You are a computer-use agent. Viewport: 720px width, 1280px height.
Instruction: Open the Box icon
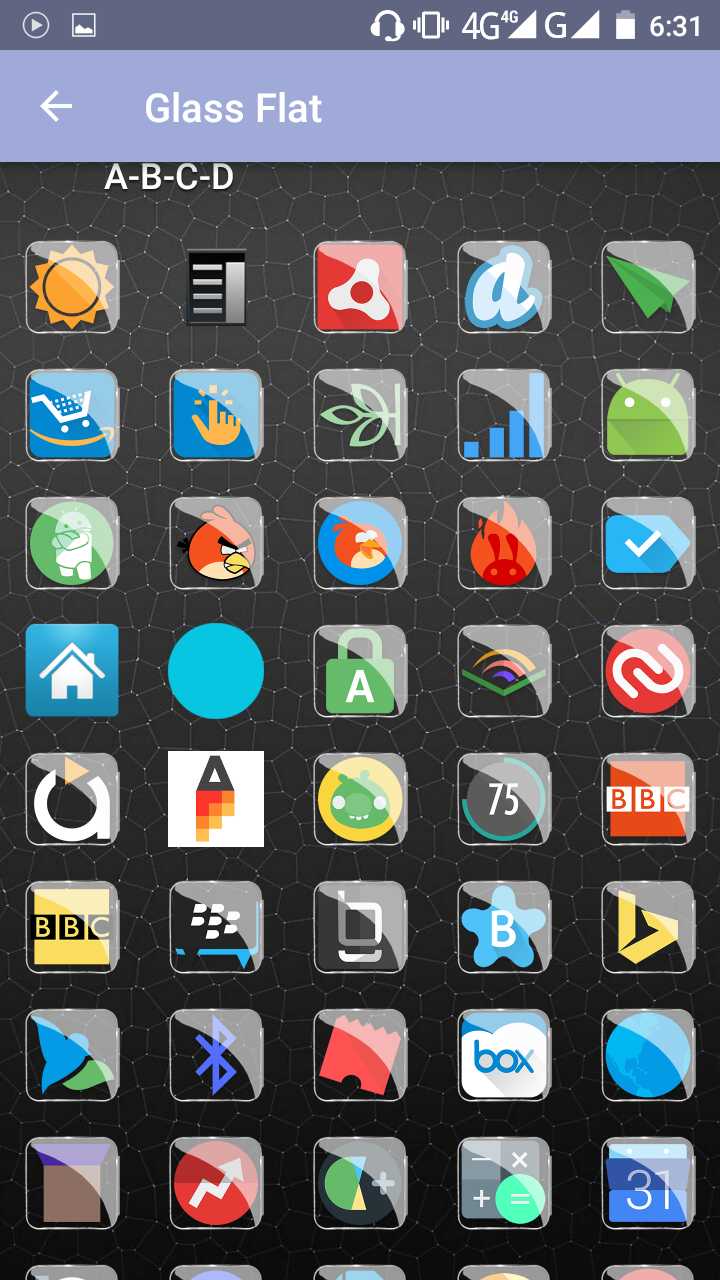pyautogui.click(x=504, y=1055)
